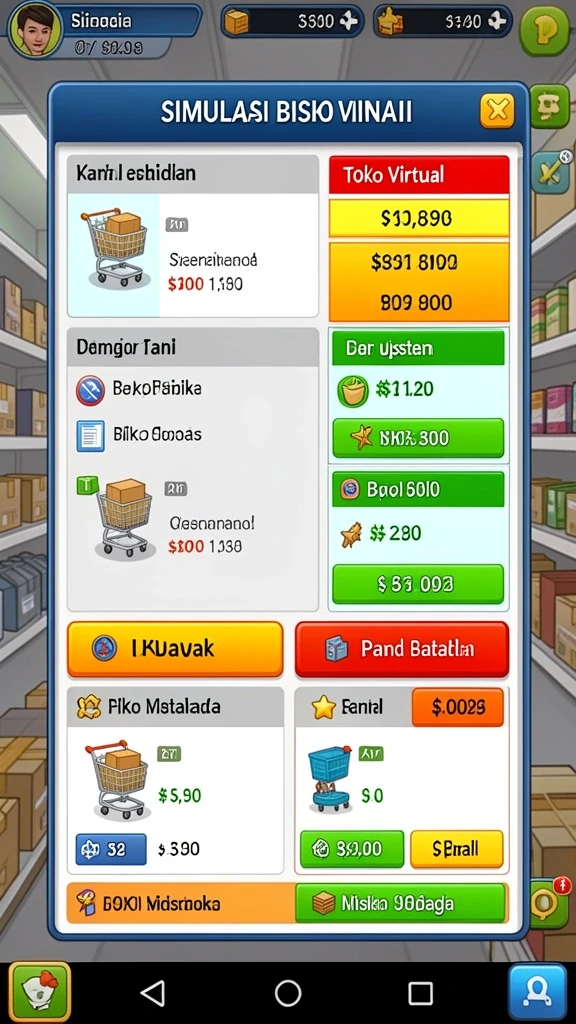Tap the green $ 83 button under Bpol 6010
The width and height of the screenshot is (576, 1024).
[x=418, y=584]
